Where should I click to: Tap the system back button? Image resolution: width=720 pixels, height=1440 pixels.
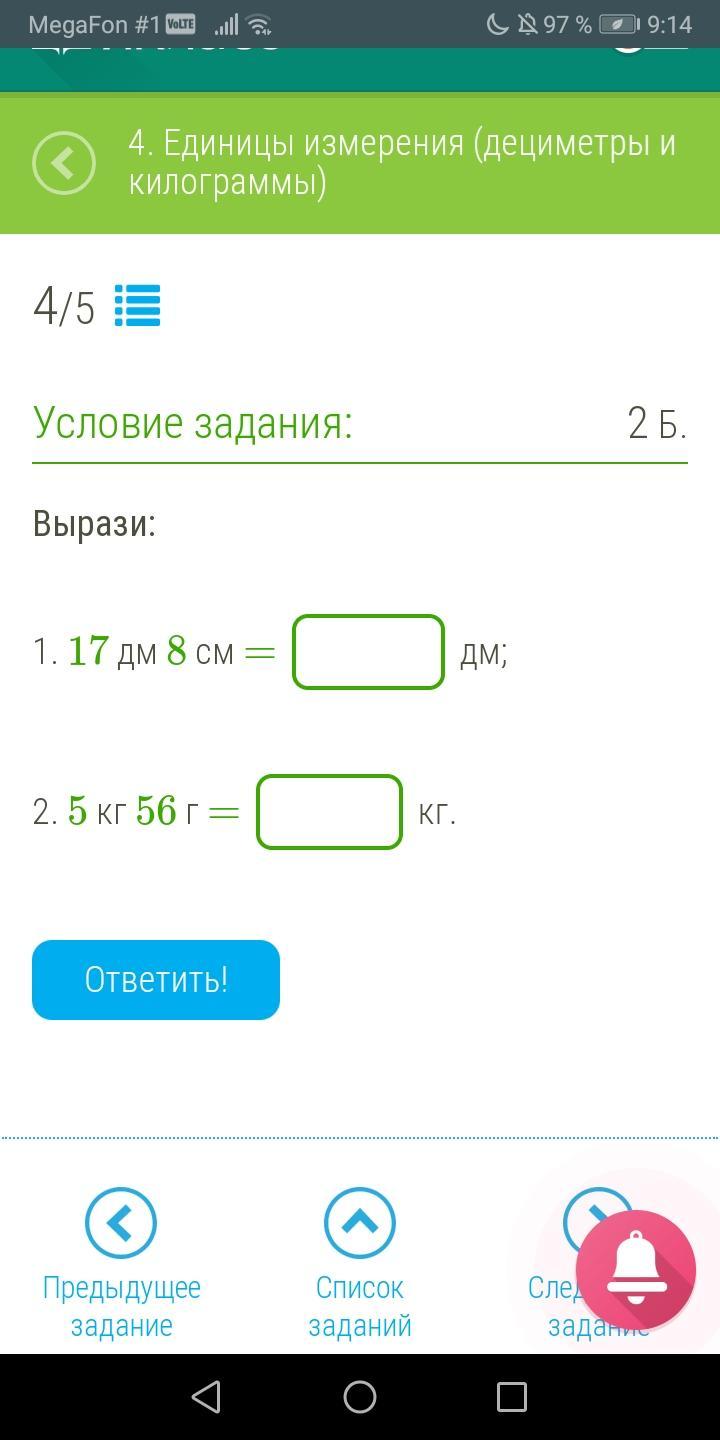tap(206, 1397)
